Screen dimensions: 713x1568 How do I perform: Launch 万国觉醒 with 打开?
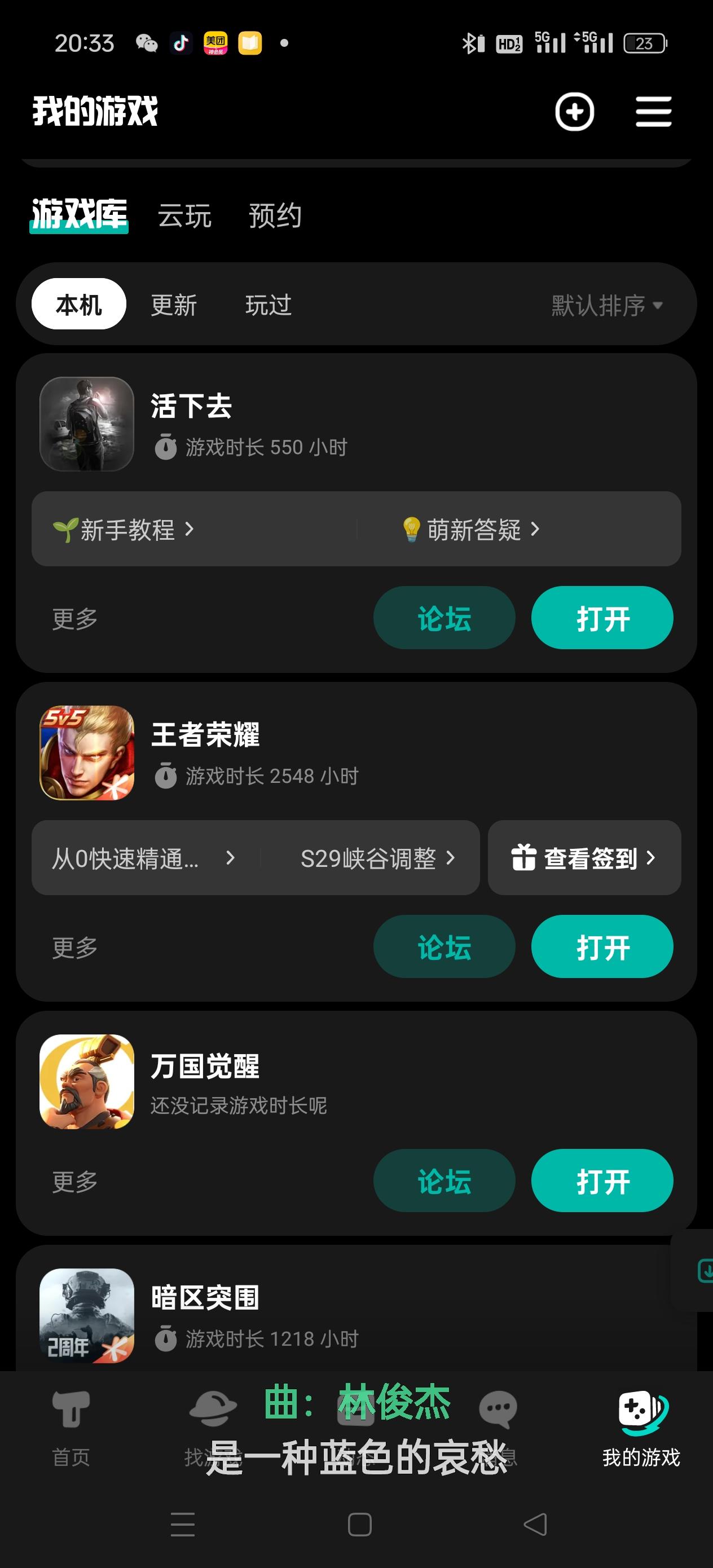(x=602, y=1181)
